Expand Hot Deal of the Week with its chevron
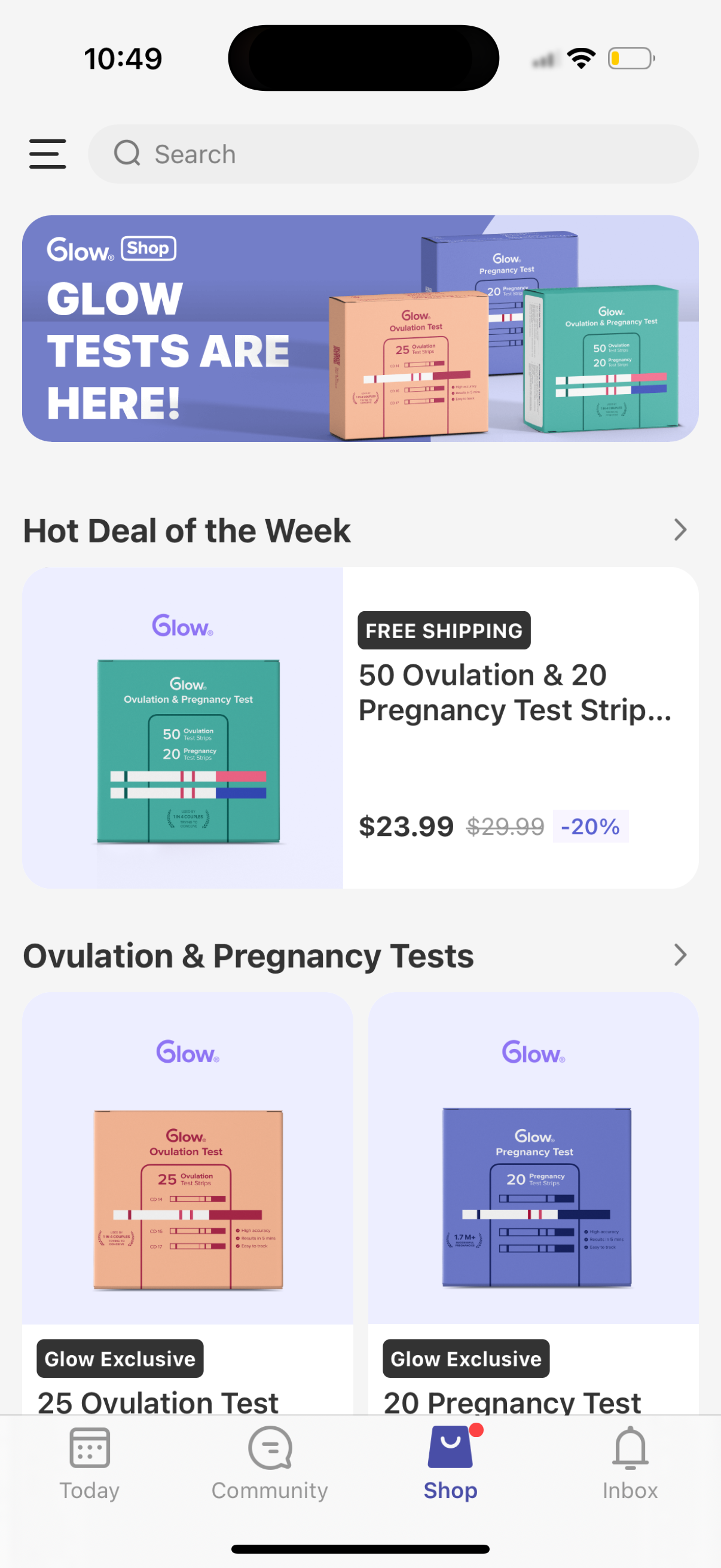The height and width of the screenshot is (1568, 721). [680, 530]
